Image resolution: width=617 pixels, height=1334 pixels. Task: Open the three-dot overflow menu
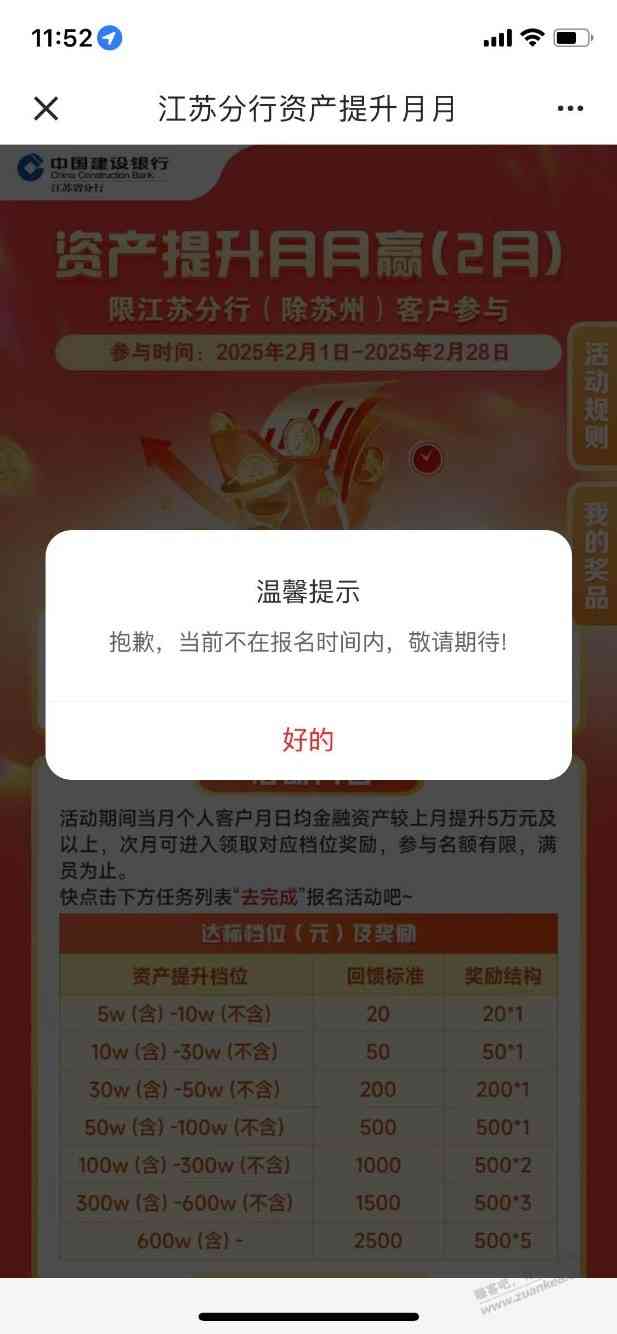pyautogui.click(x=570, y=108)
